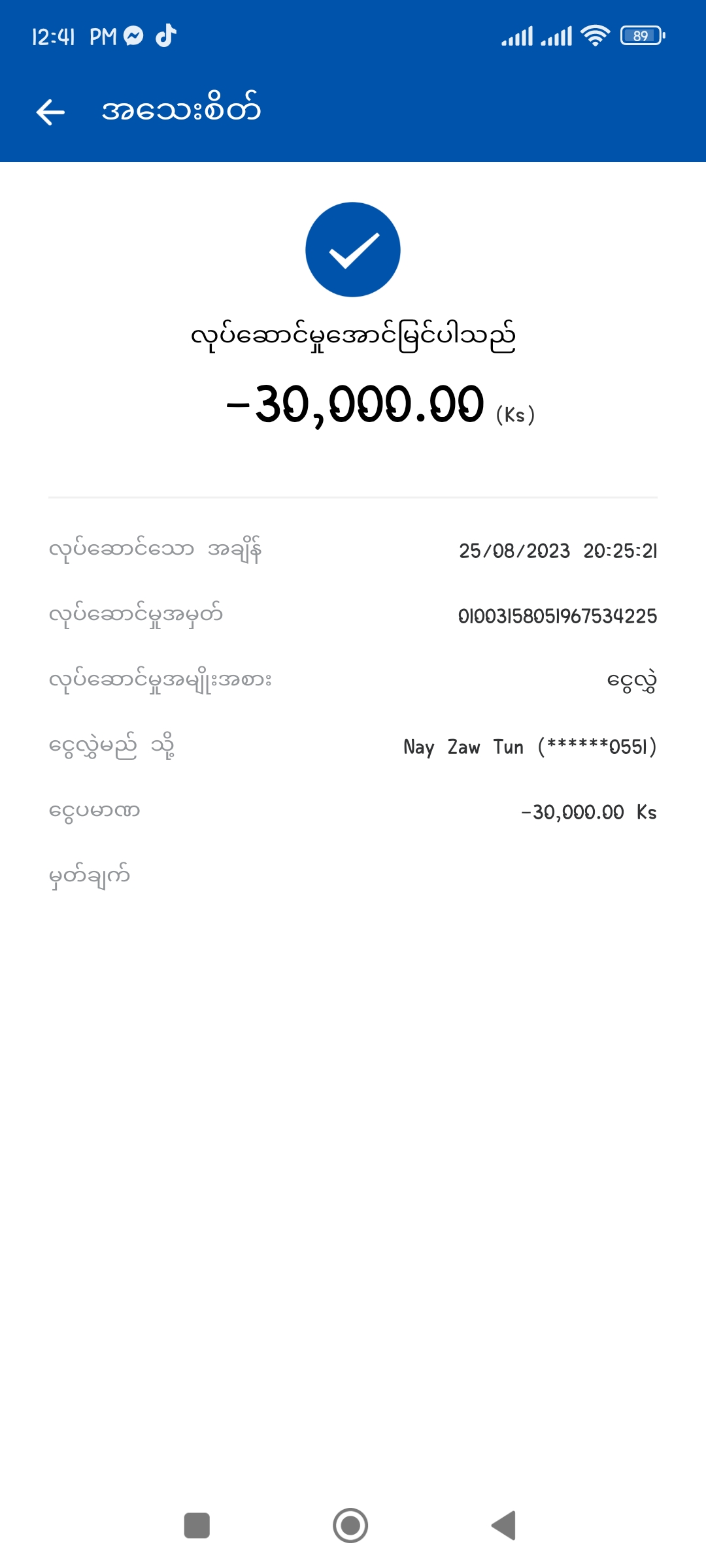
Task: Tap the system back button
Action: point(504,1526)
